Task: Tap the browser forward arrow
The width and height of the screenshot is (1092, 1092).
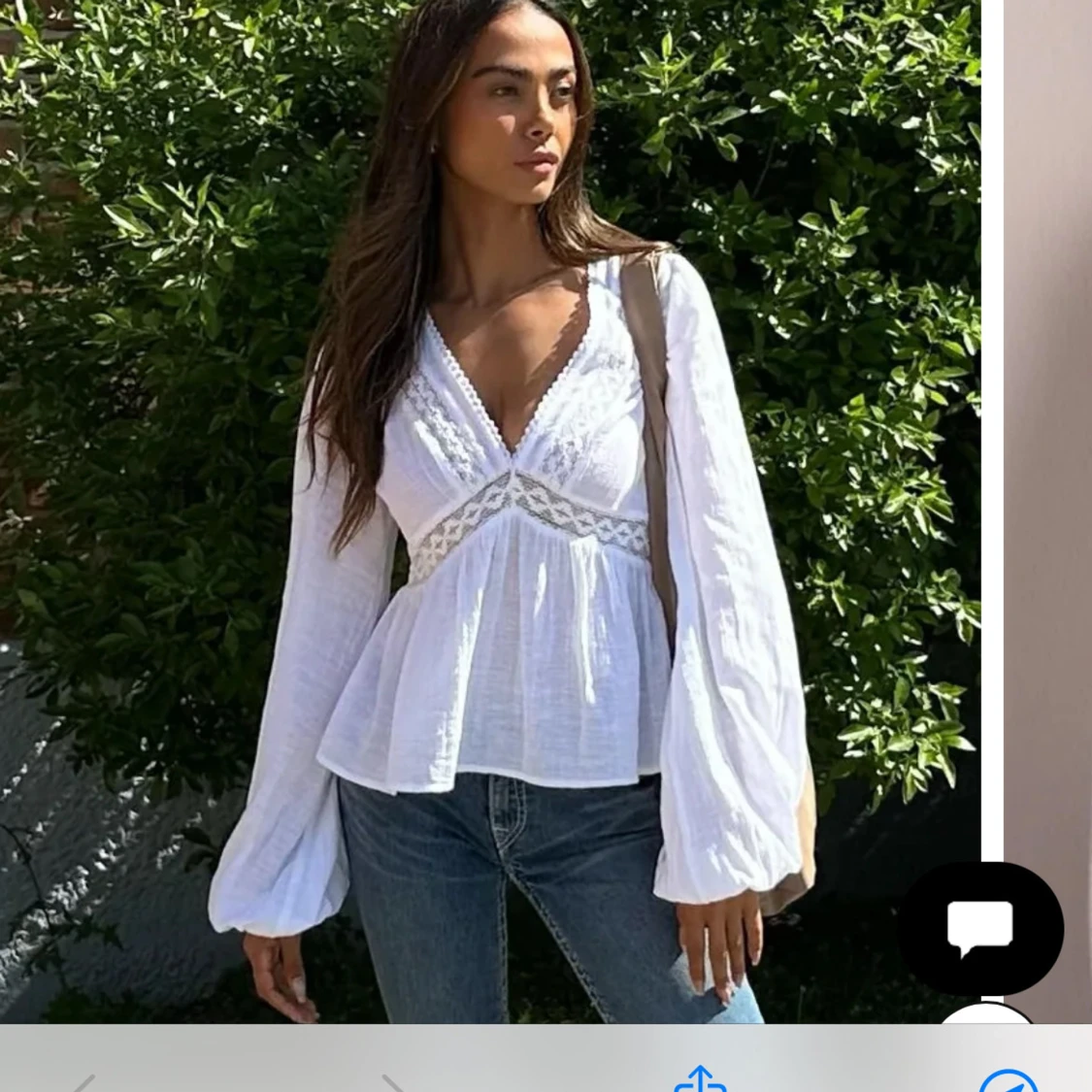Action: pyautogui.click(x=392, y=1082)
